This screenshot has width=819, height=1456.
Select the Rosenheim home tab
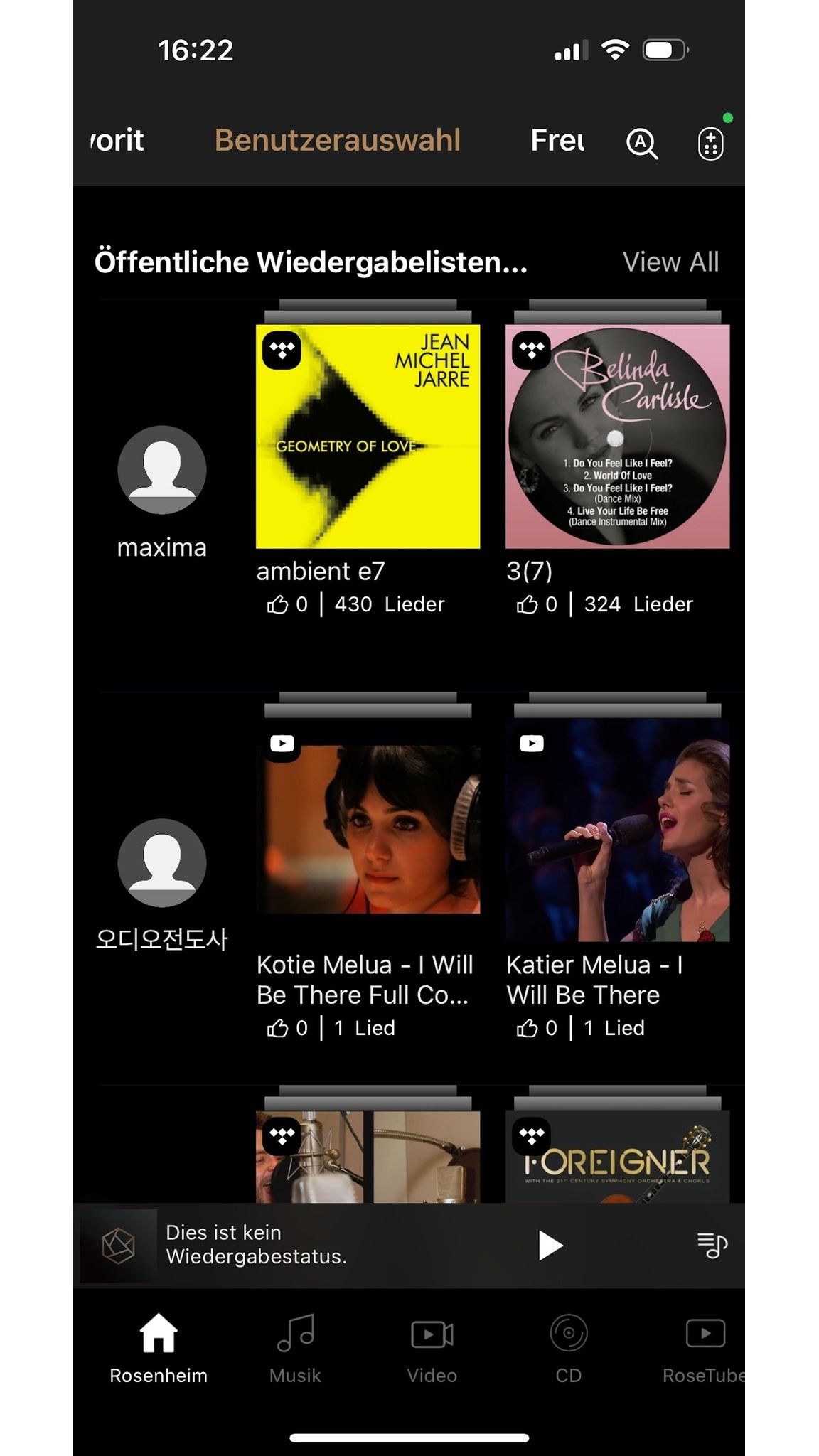[x=159, y=1347]
